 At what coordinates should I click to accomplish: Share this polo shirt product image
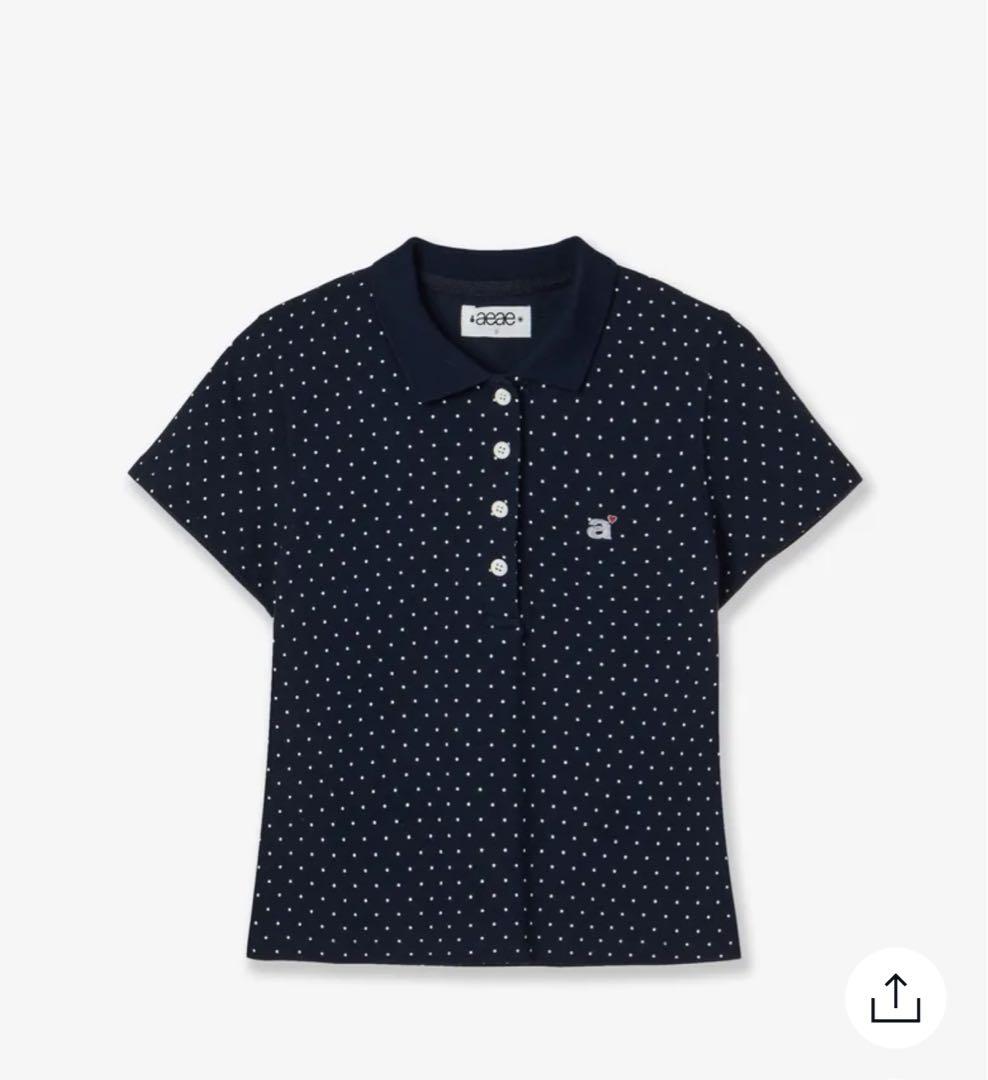895,997
